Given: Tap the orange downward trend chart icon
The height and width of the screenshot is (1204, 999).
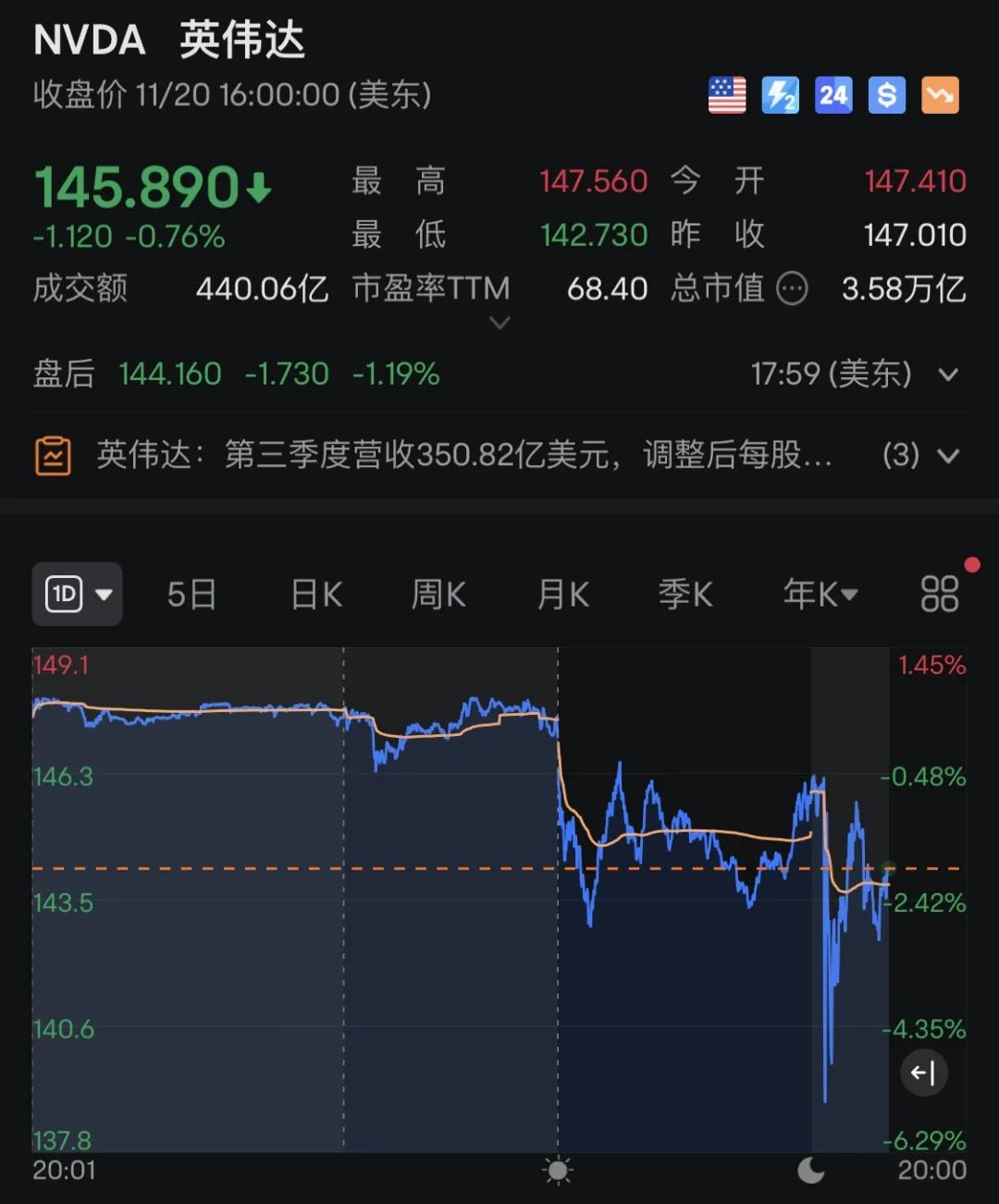Looking at the screenshot, I should (940, 95).
